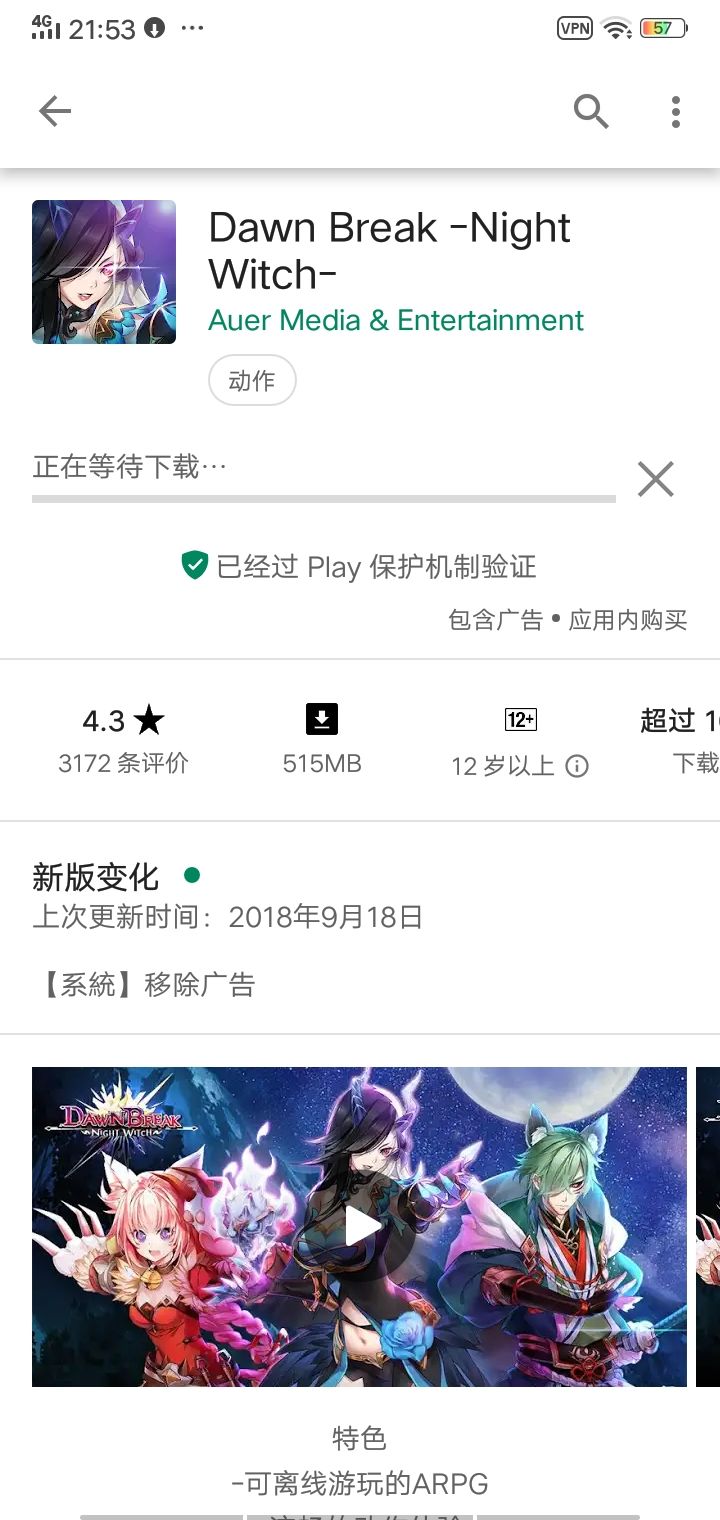
Task: Tap the 动作 category chip
Action: (252, 380)
